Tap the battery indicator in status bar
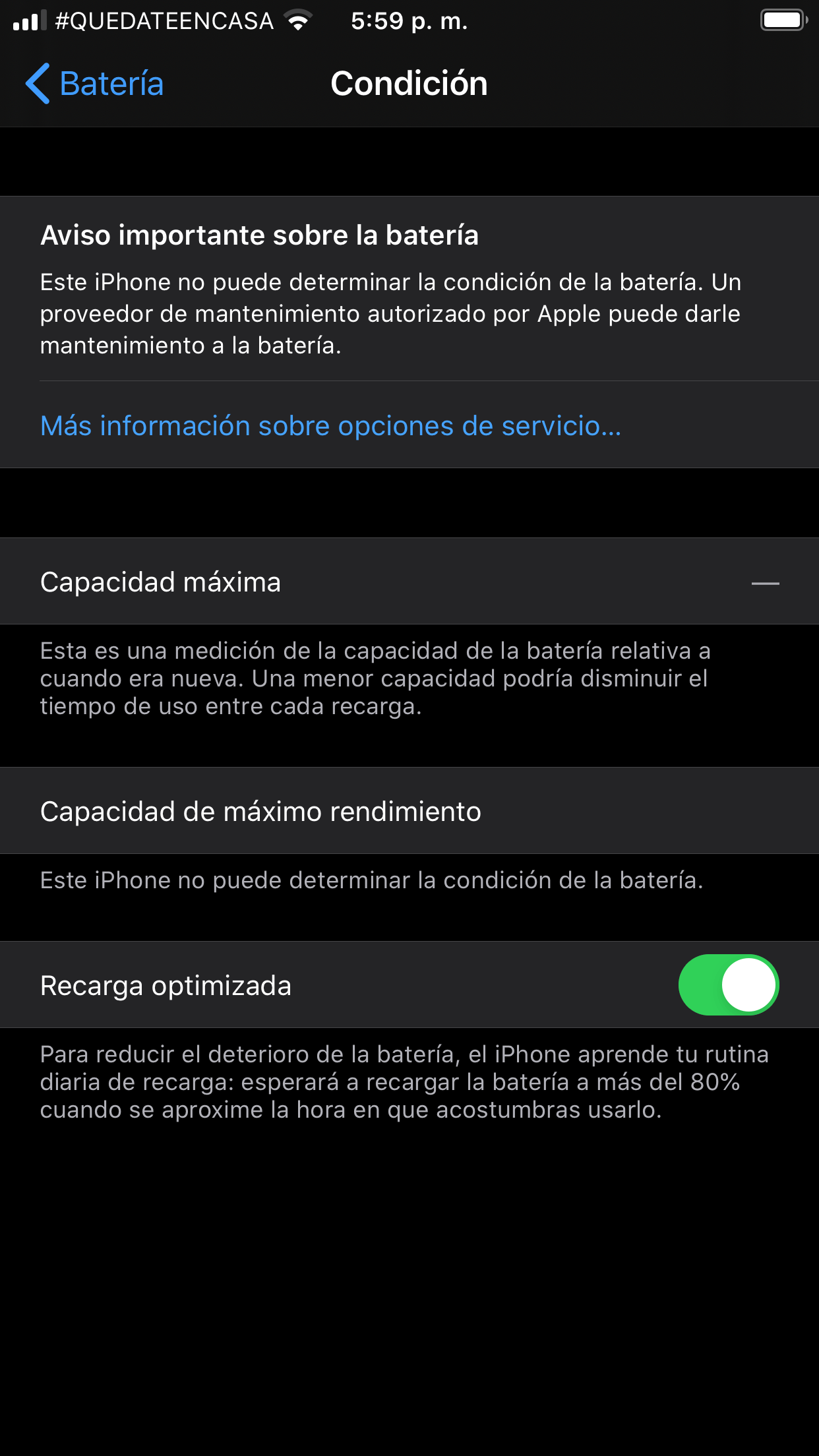This screenshot has height=1456, width=819. click(783, 20)
